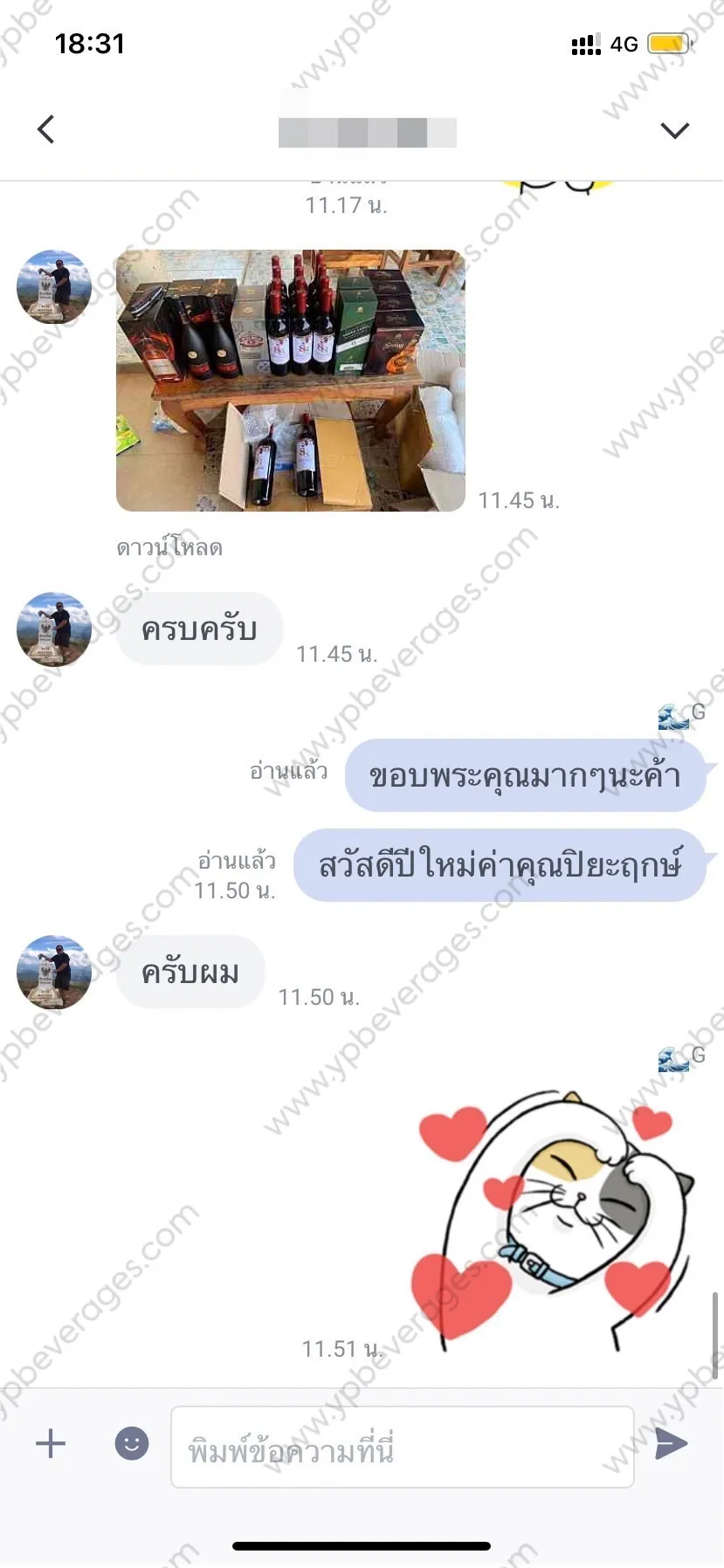Tap ดาวน์โหลด to download the photo
724x1568 pixels.
click(x=169, y=547)
